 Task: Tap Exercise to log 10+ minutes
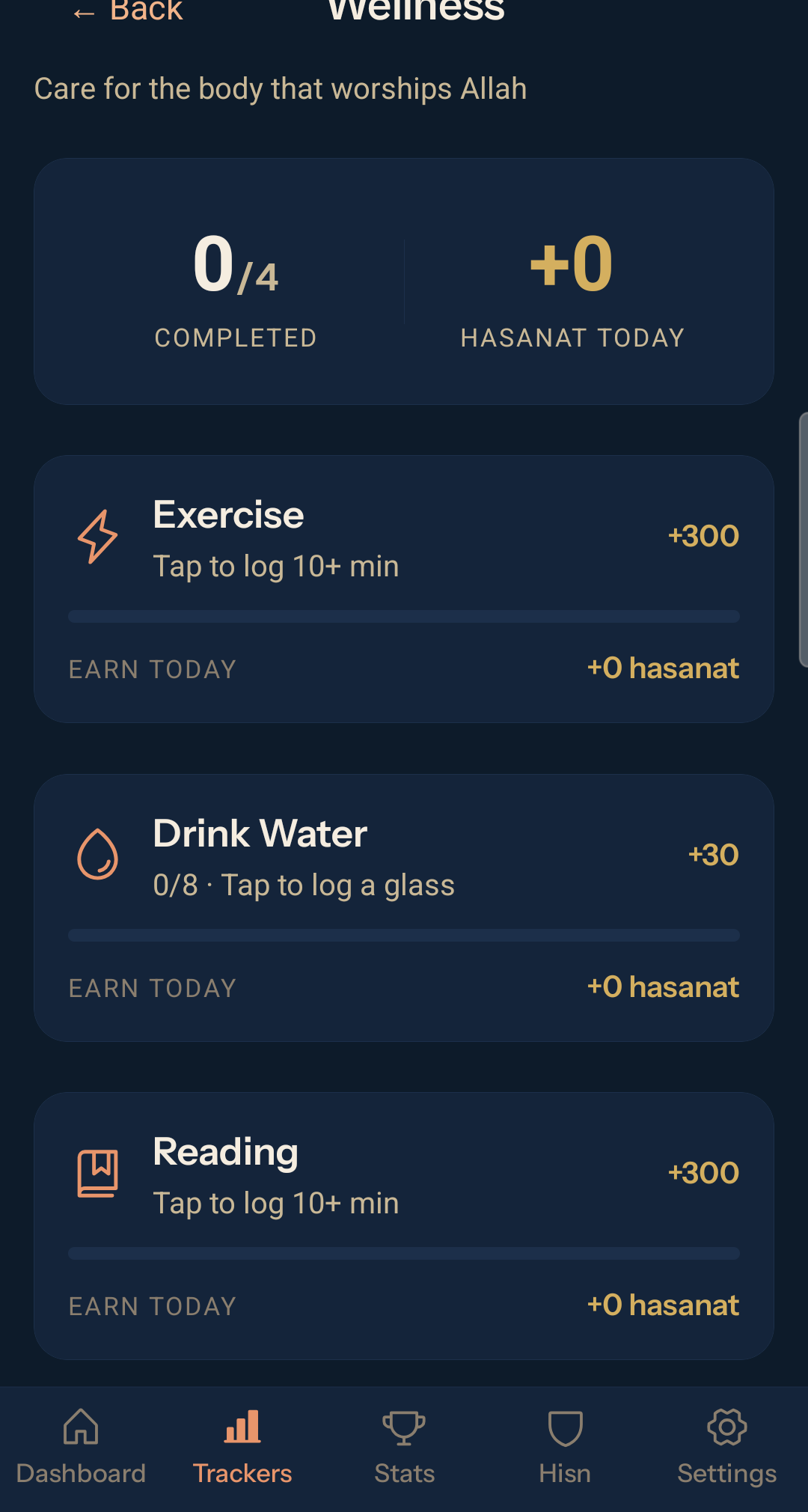404,588
